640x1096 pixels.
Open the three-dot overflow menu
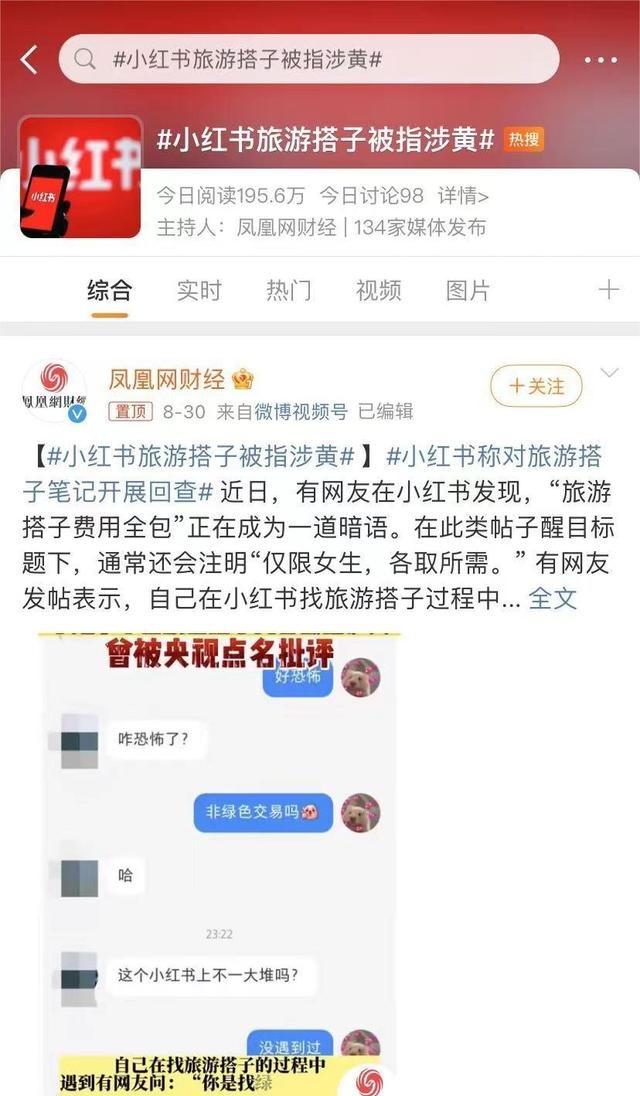pyautogui.click(x=600, y=60)
